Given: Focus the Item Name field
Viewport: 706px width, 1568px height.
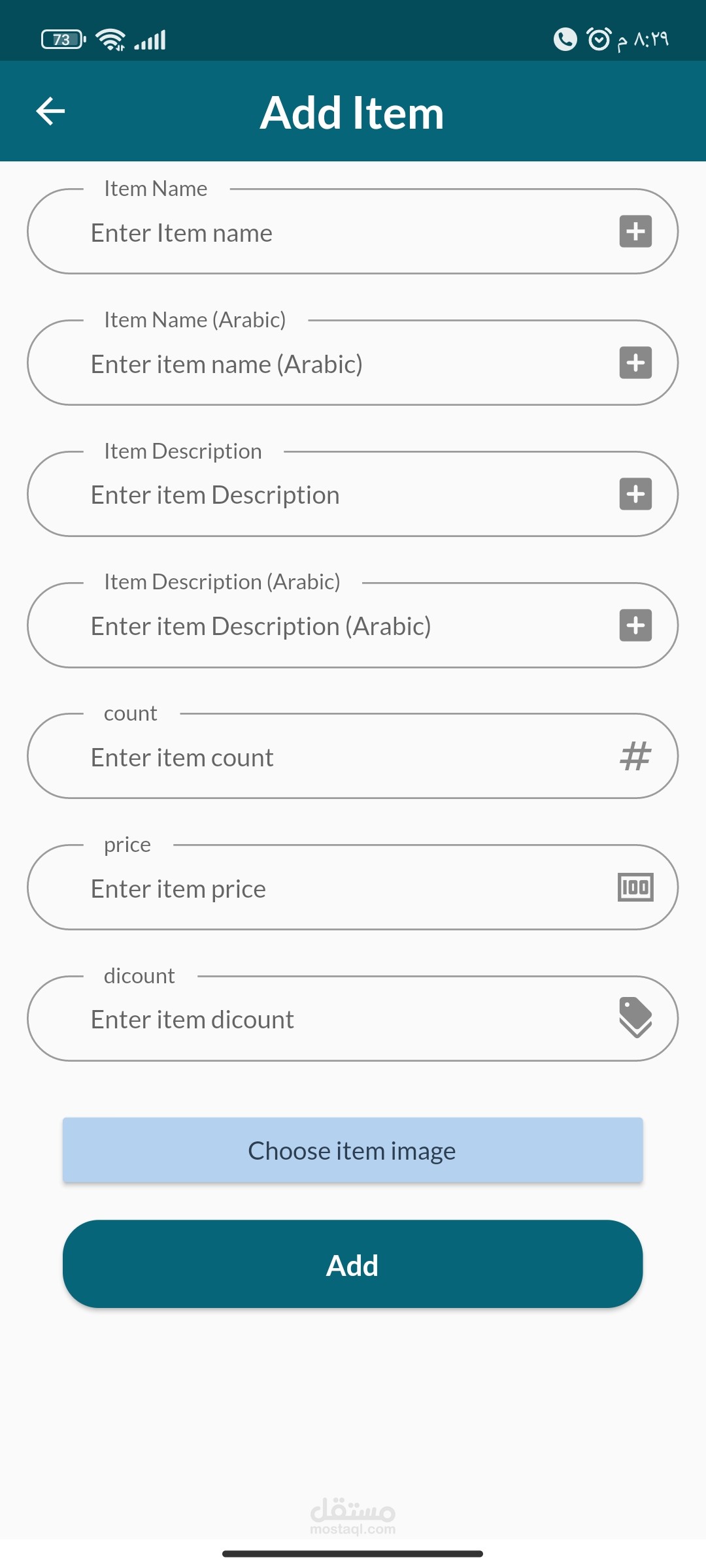Looking at the screenshot, I should (x=327, y=233).
